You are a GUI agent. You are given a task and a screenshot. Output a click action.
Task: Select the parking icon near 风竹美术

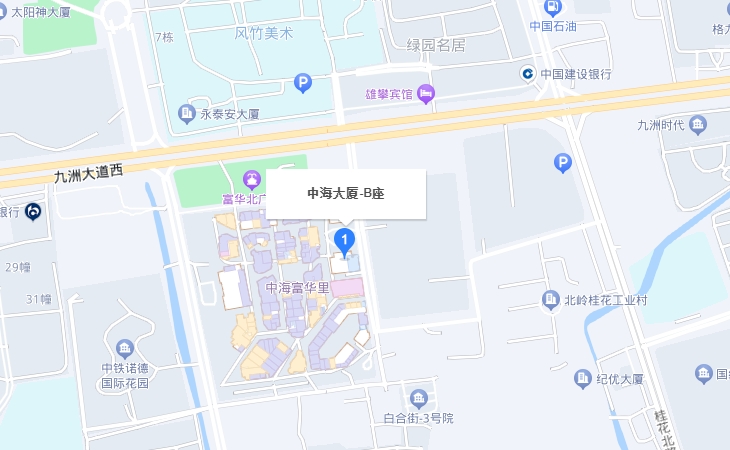tap(303, 83)
